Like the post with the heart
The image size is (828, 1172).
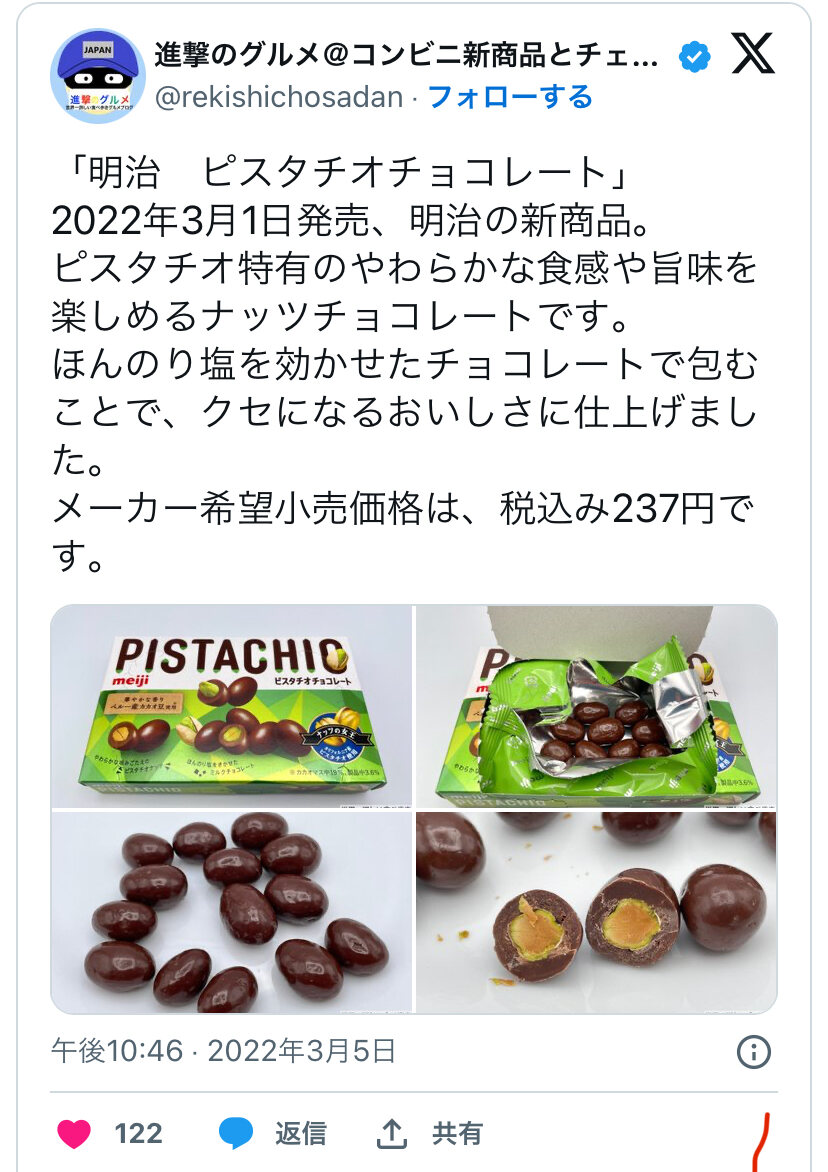pos(74,1134)
